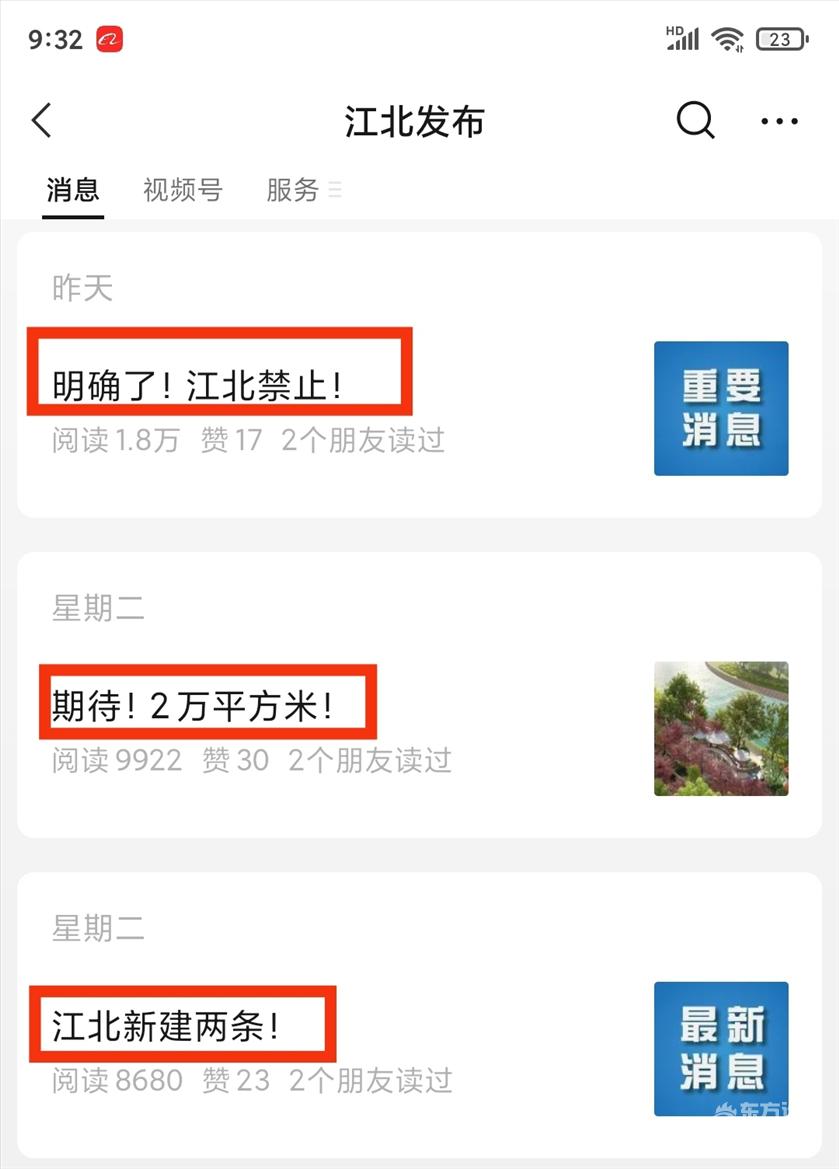Read the article 期待！2万平方米！
Image resolution: width=839 pixels, height=1169 pixels.
coord(192,707)
